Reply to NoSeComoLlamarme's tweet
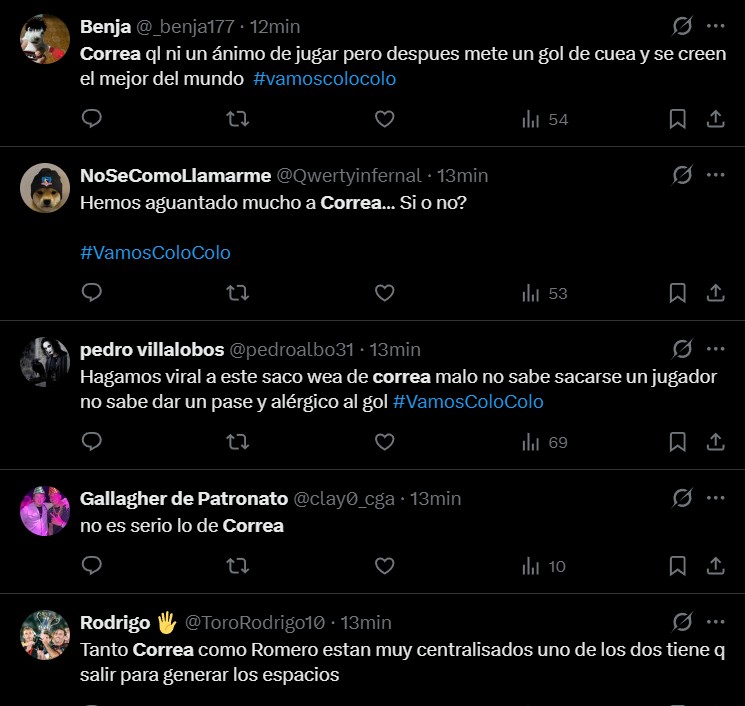The image size is (745, 706). [x=92, y=293]
